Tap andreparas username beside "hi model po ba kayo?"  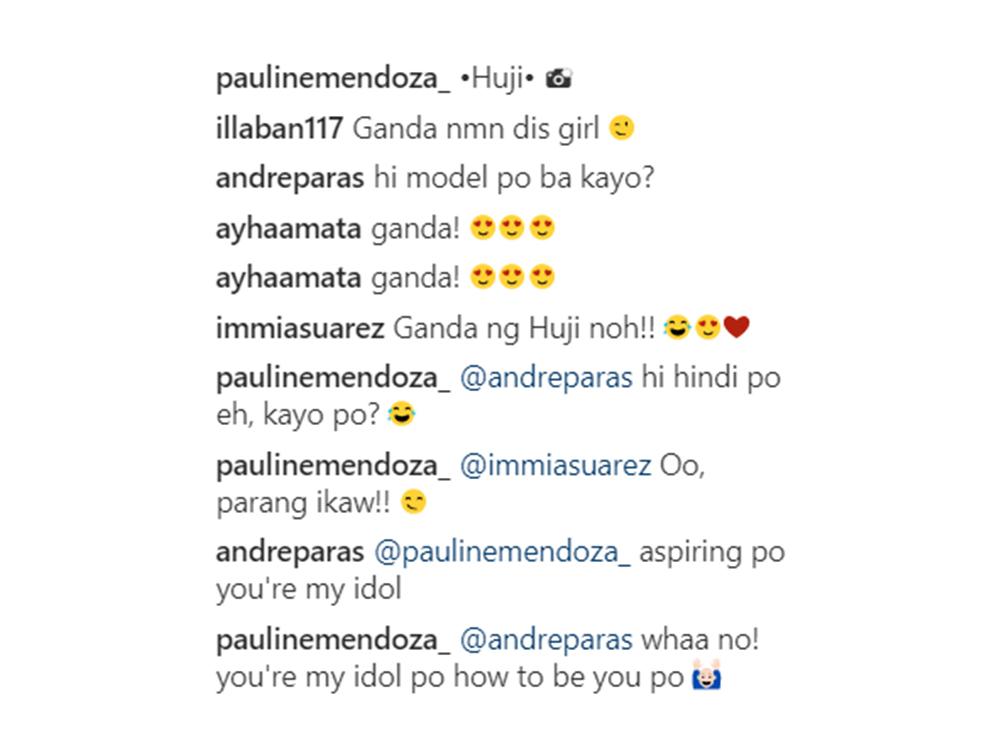click(x=289, y=179)
